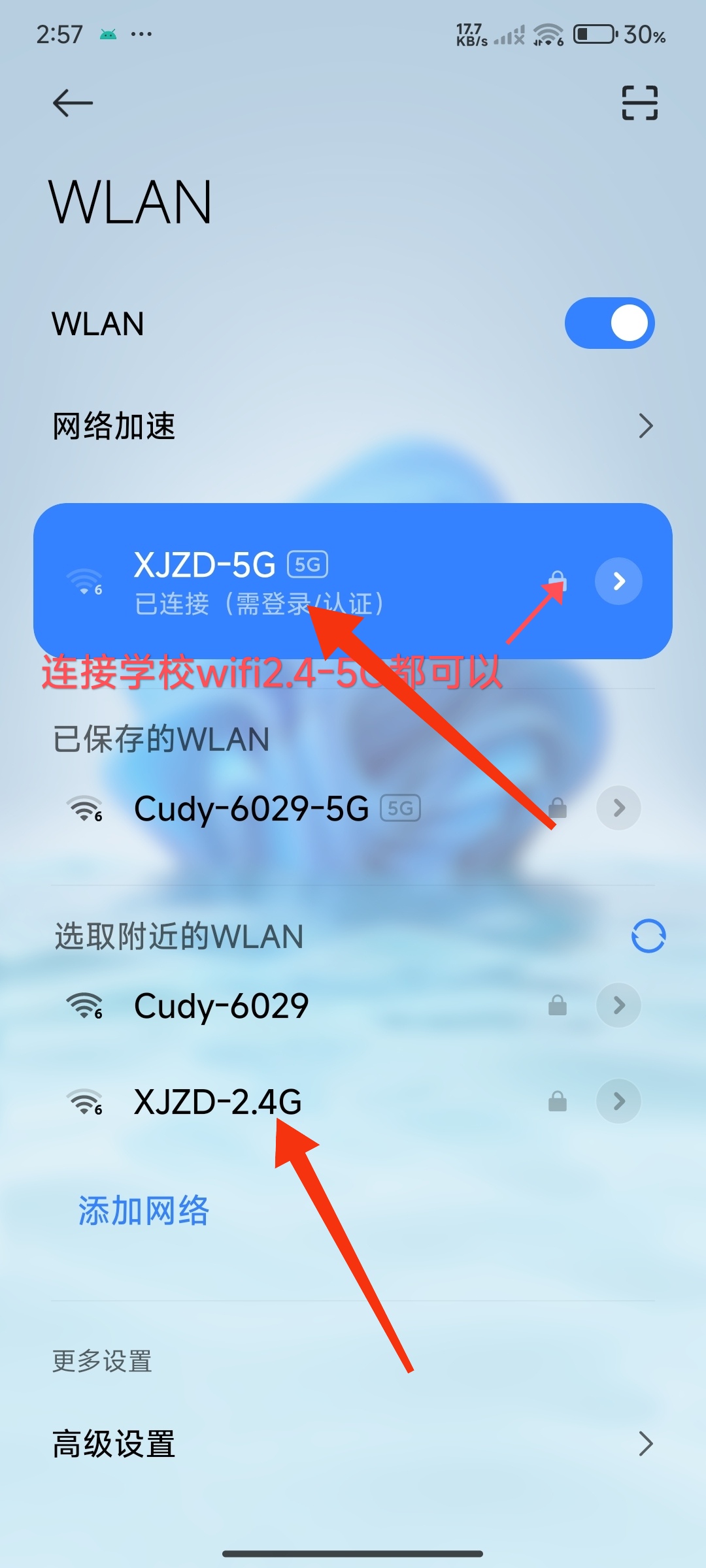Go back from the WLAN page
Viewport: 706px width, 1568px height.
pyautogui.click(x=73, y=103)
